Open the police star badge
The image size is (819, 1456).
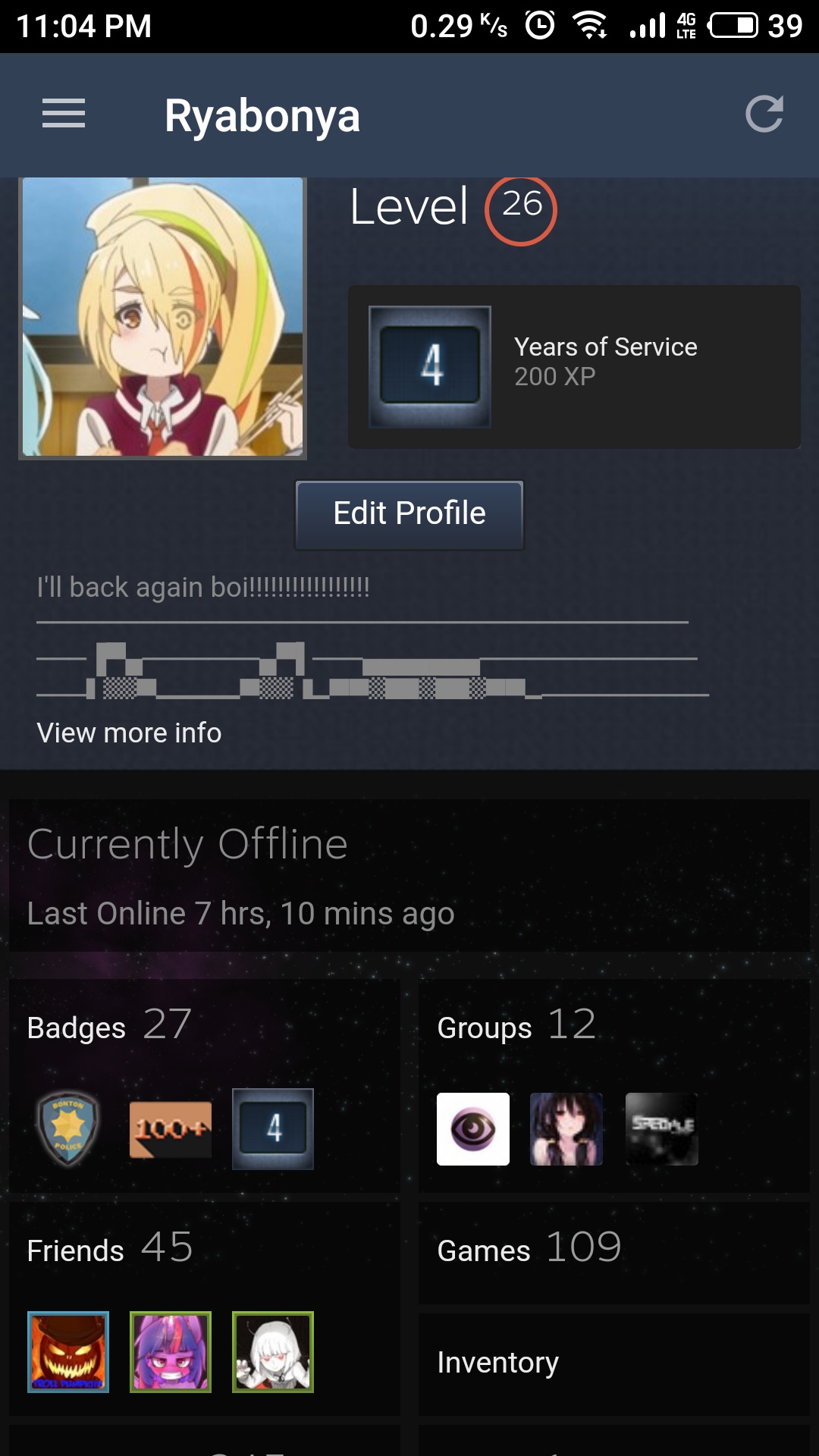coord(68,1128)
